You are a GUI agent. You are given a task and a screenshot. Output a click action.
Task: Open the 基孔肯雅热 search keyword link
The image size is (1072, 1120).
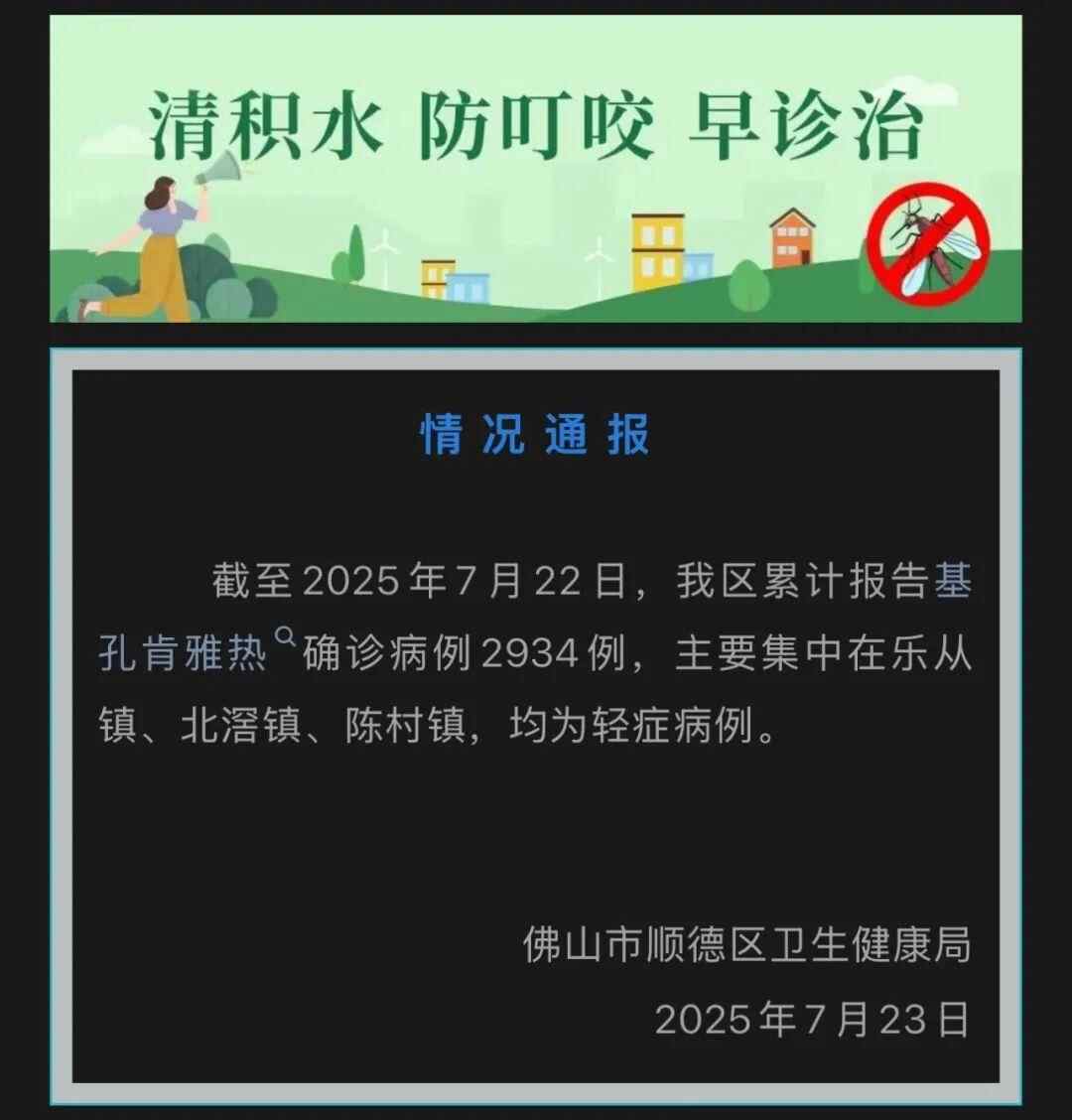click(185, 654)
